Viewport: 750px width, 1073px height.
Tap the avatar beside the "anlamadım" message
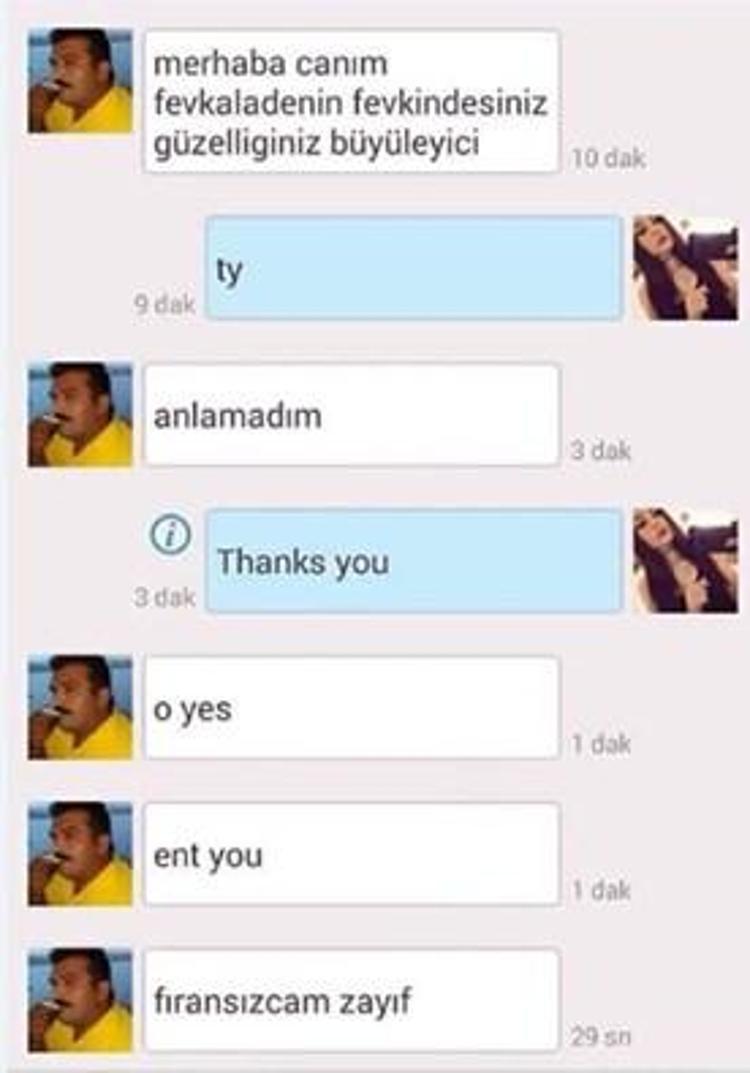pyautogui.click(x=80, y=415)
